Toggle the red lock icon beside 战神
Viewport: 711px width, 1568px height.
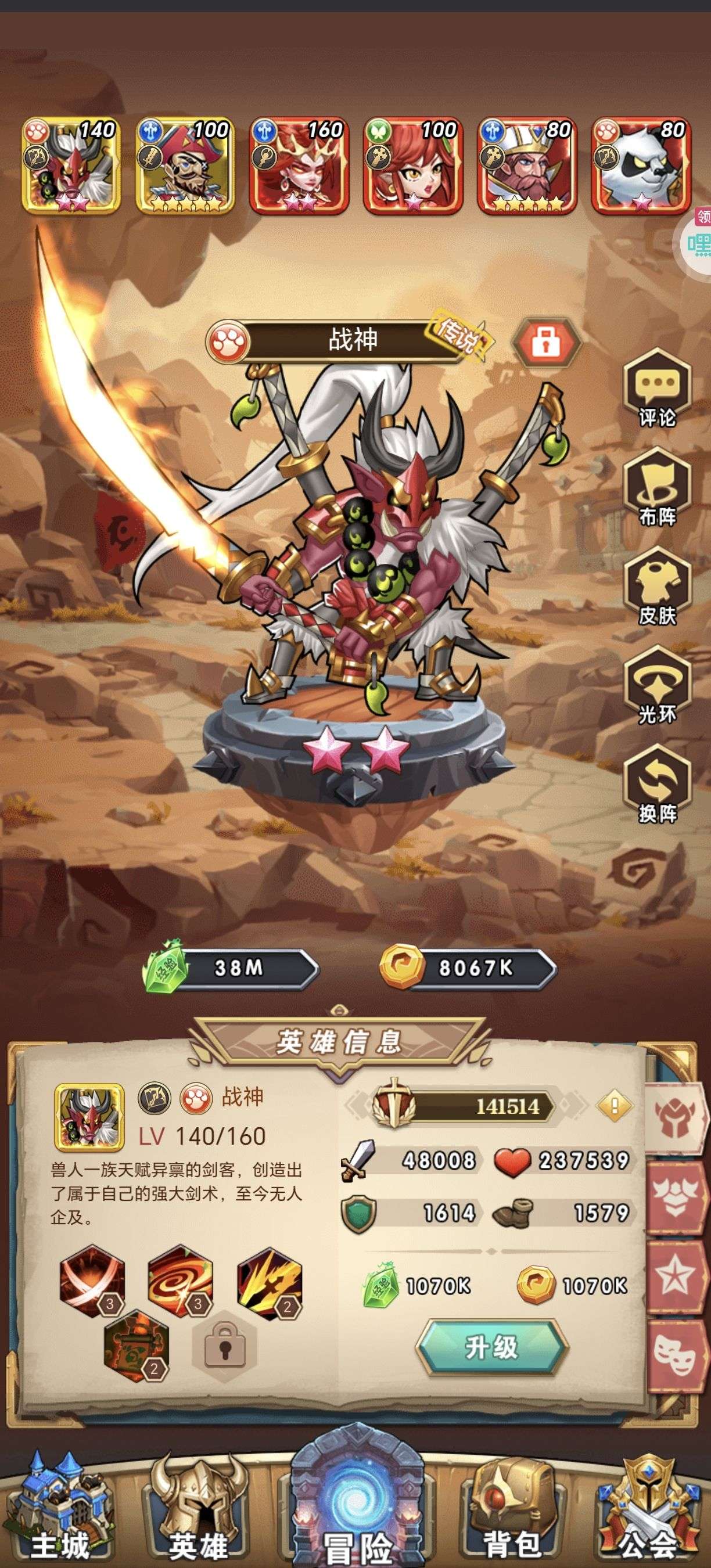[545, 343]
